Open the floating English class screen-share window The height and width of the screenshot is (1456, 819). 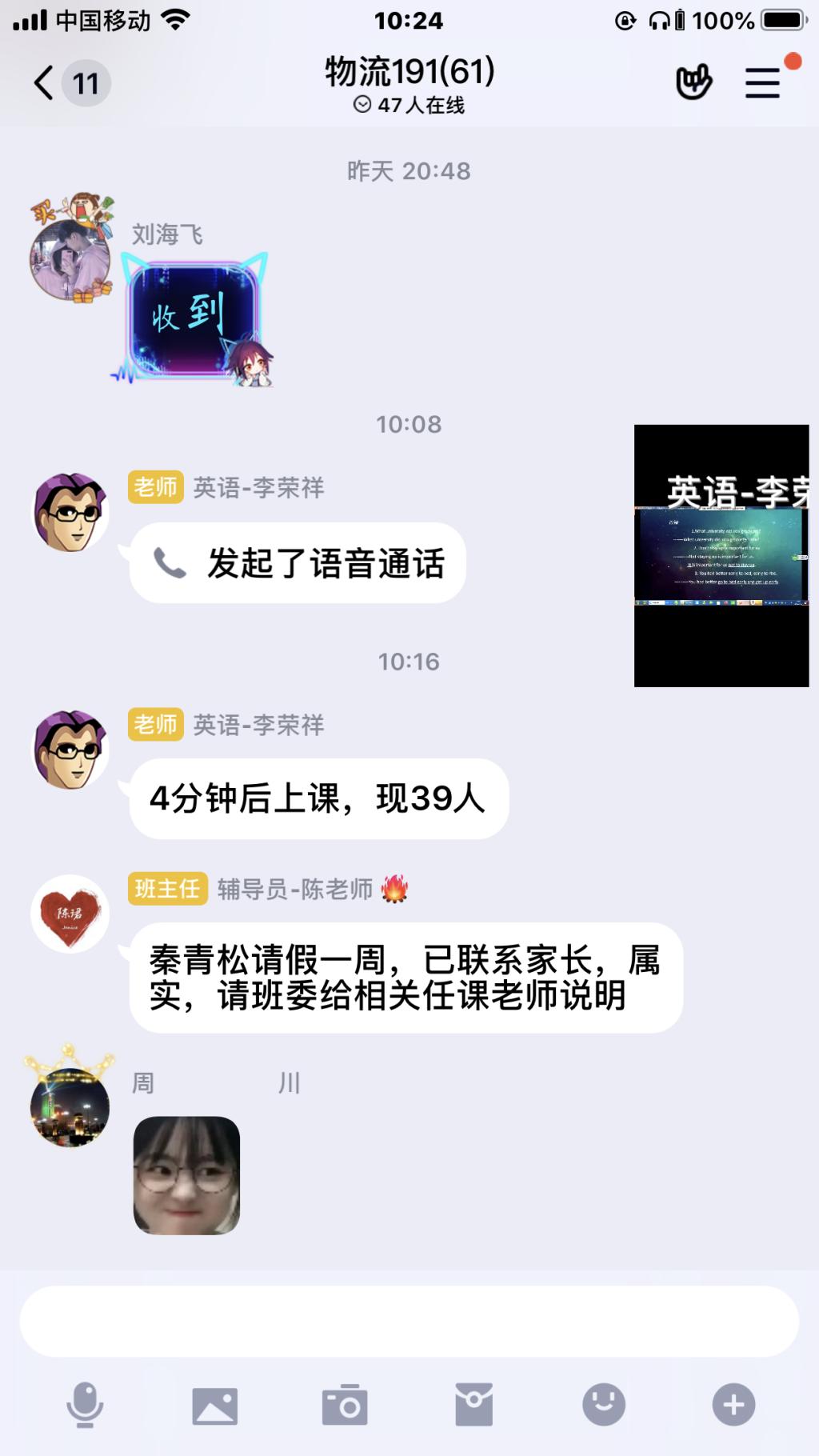click(721, 555)
